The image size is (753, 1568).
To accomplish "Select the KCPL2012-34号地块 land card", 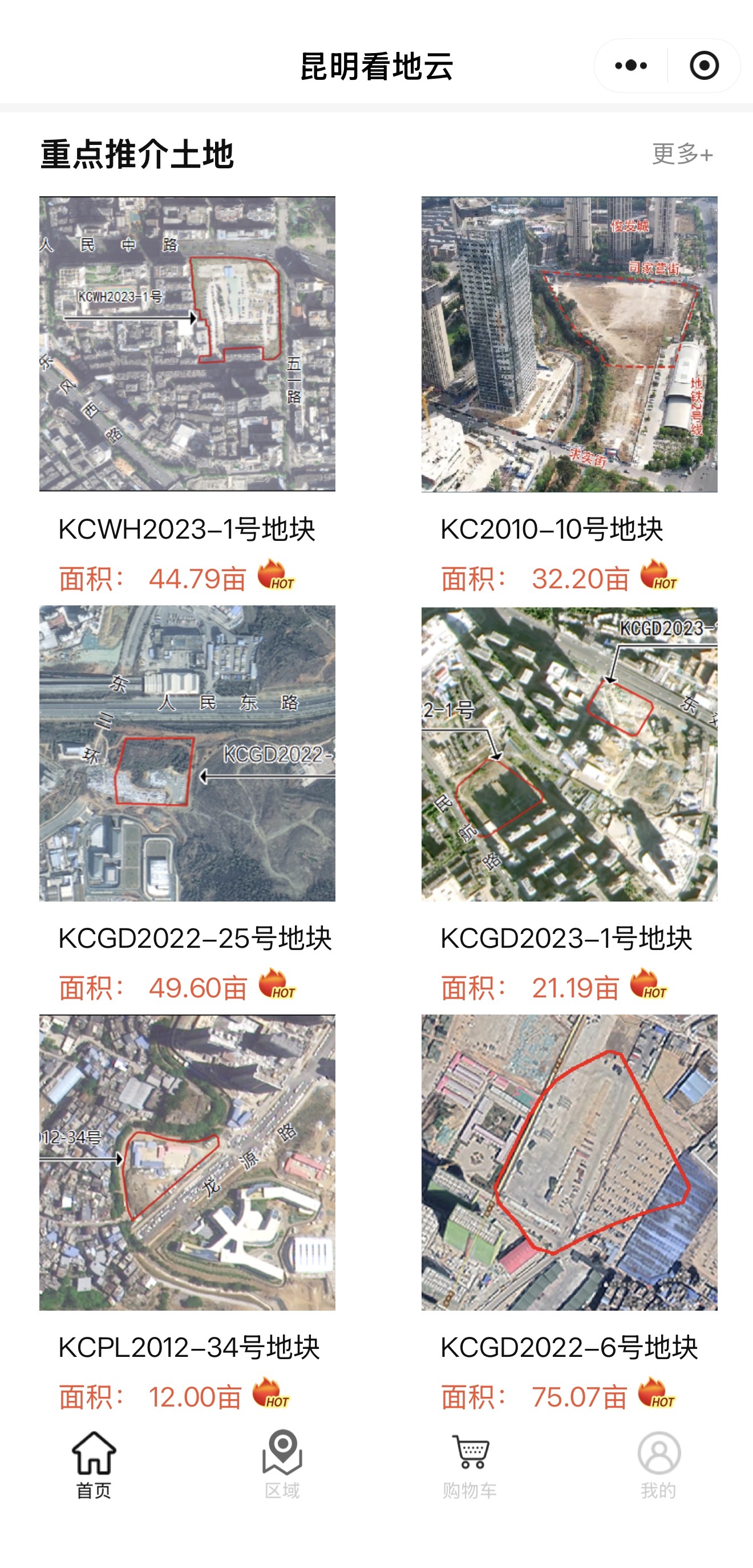I will 187,1162.
